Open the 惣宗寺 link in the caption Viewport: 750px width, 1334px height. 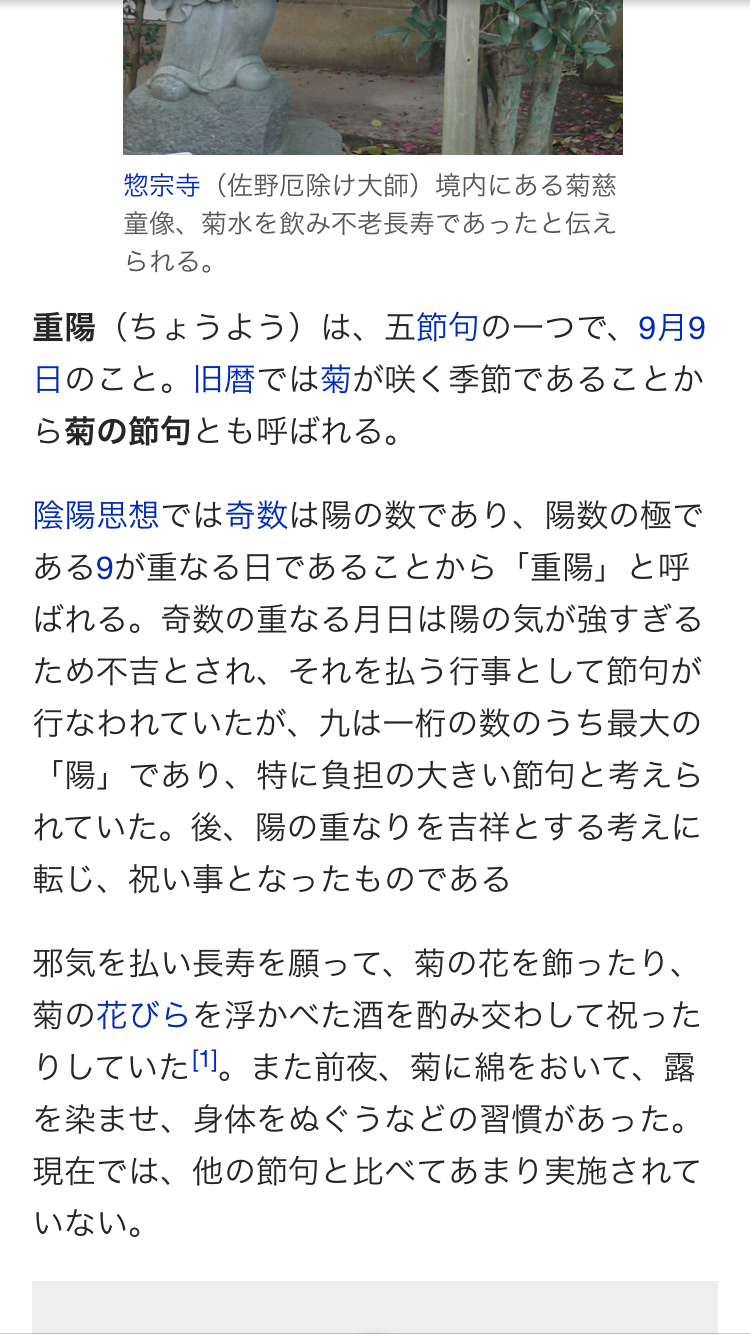pos(162,186)
